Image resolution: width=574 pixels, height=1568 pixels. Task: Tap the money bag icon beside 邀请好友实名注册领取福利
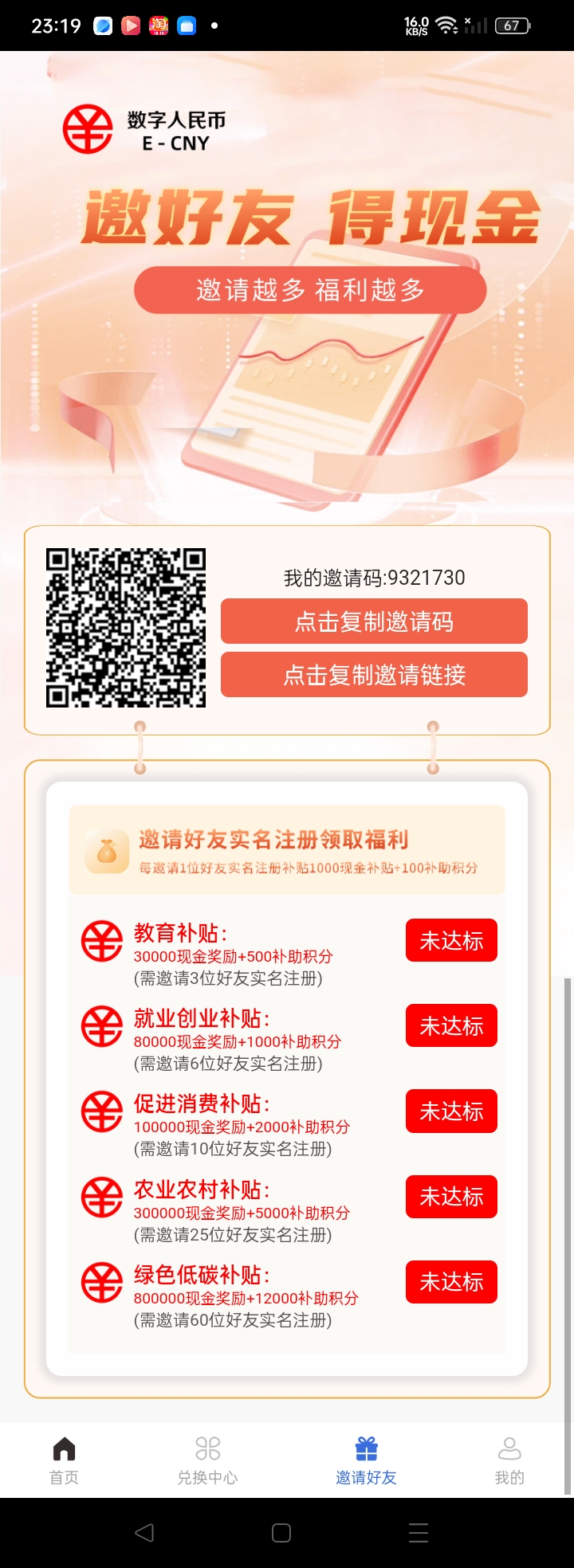108,849
